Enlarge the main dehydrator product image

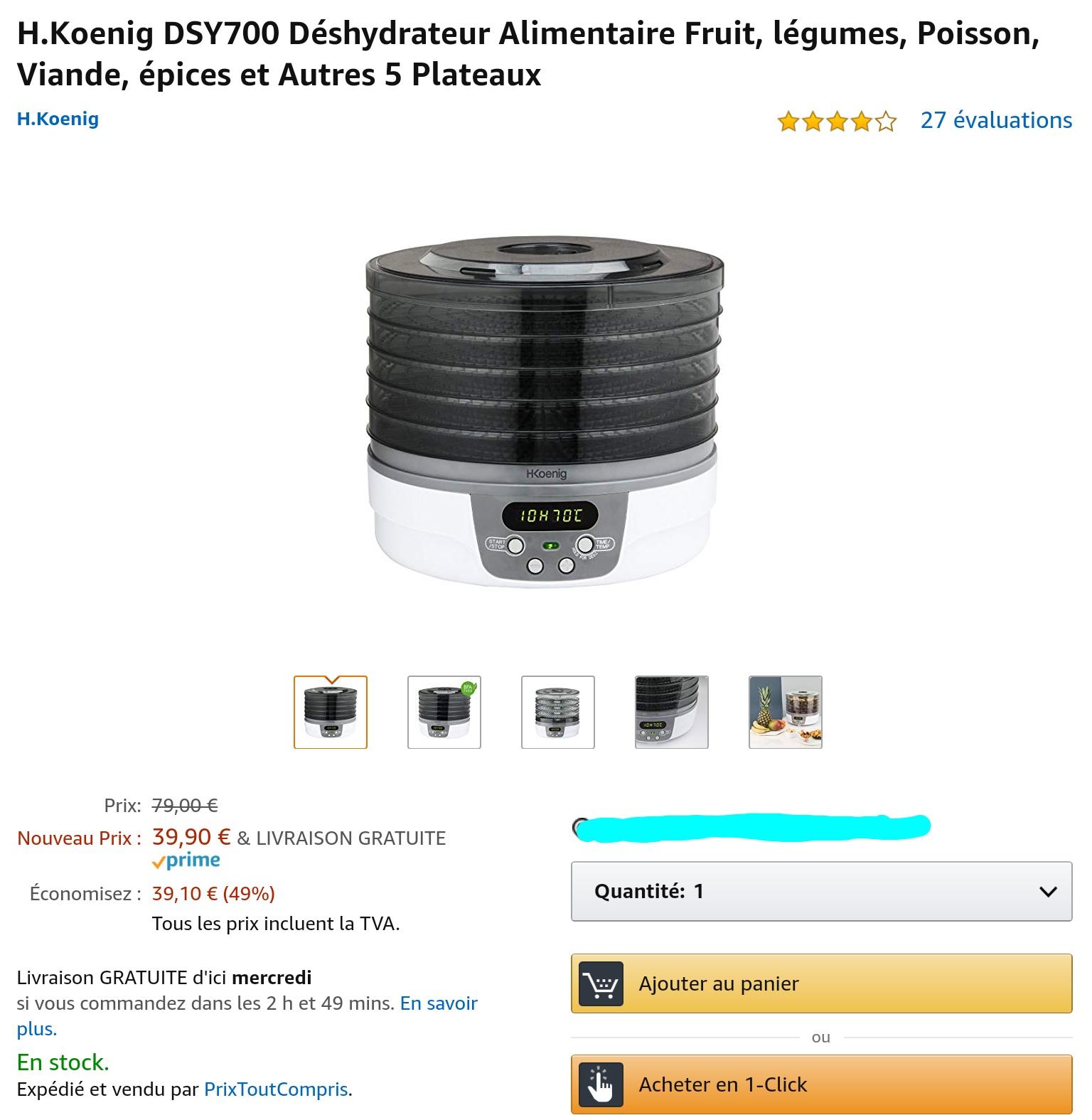545,412
